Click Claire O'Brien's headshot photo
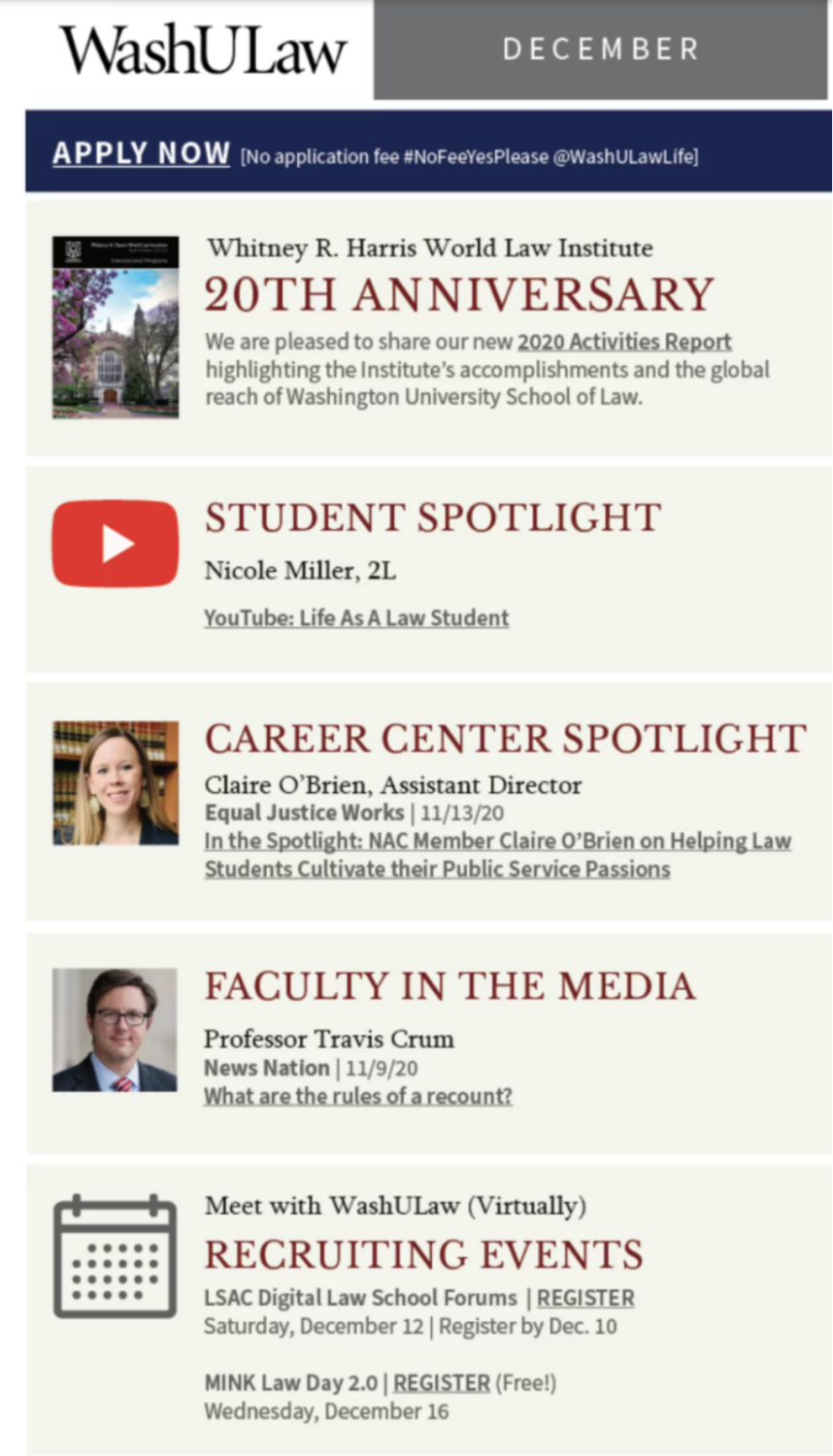This screenshot has width=833, height=1456. click(116, 782)
